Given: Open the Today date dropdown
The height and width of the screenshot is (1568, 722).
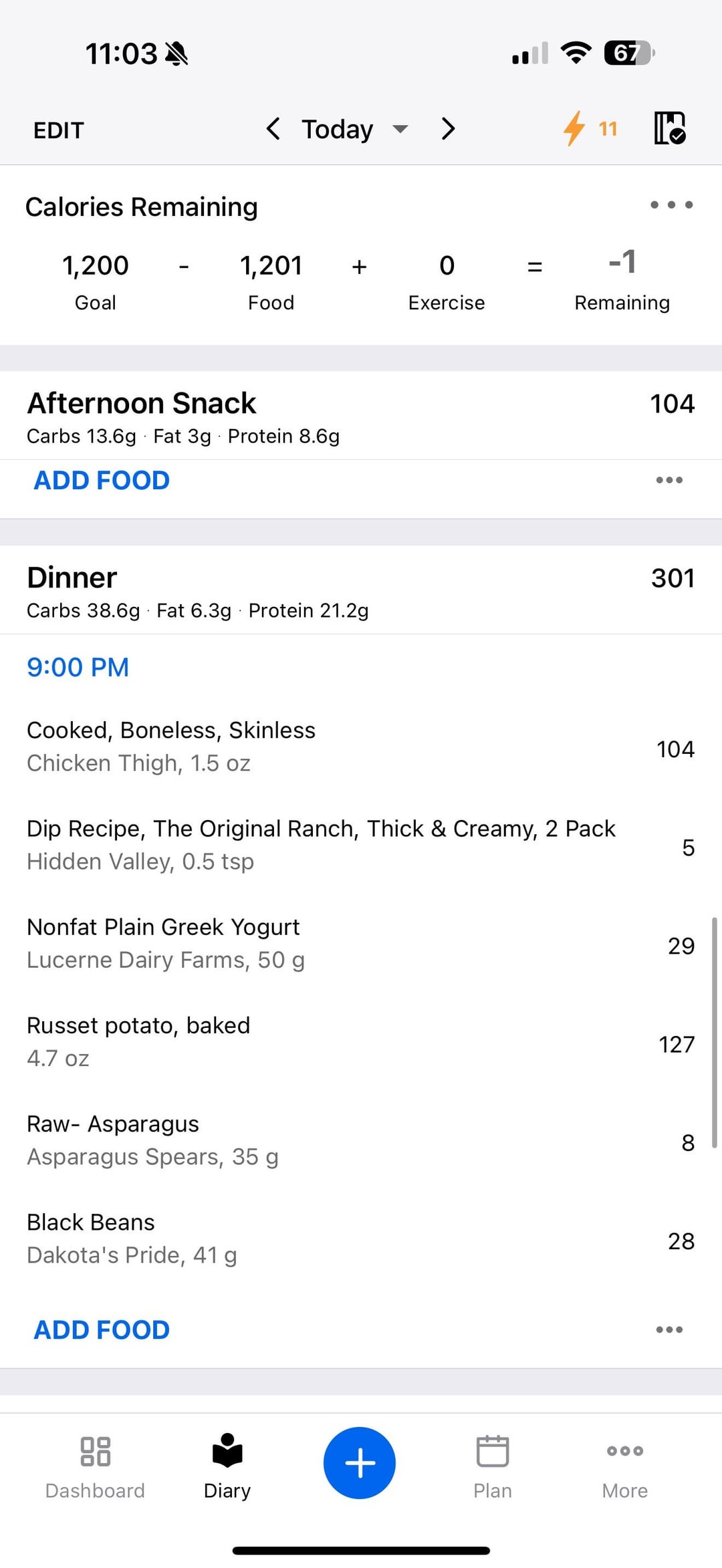Looking at the screenshot, I should pyautogui.click(x=354, y=129).
